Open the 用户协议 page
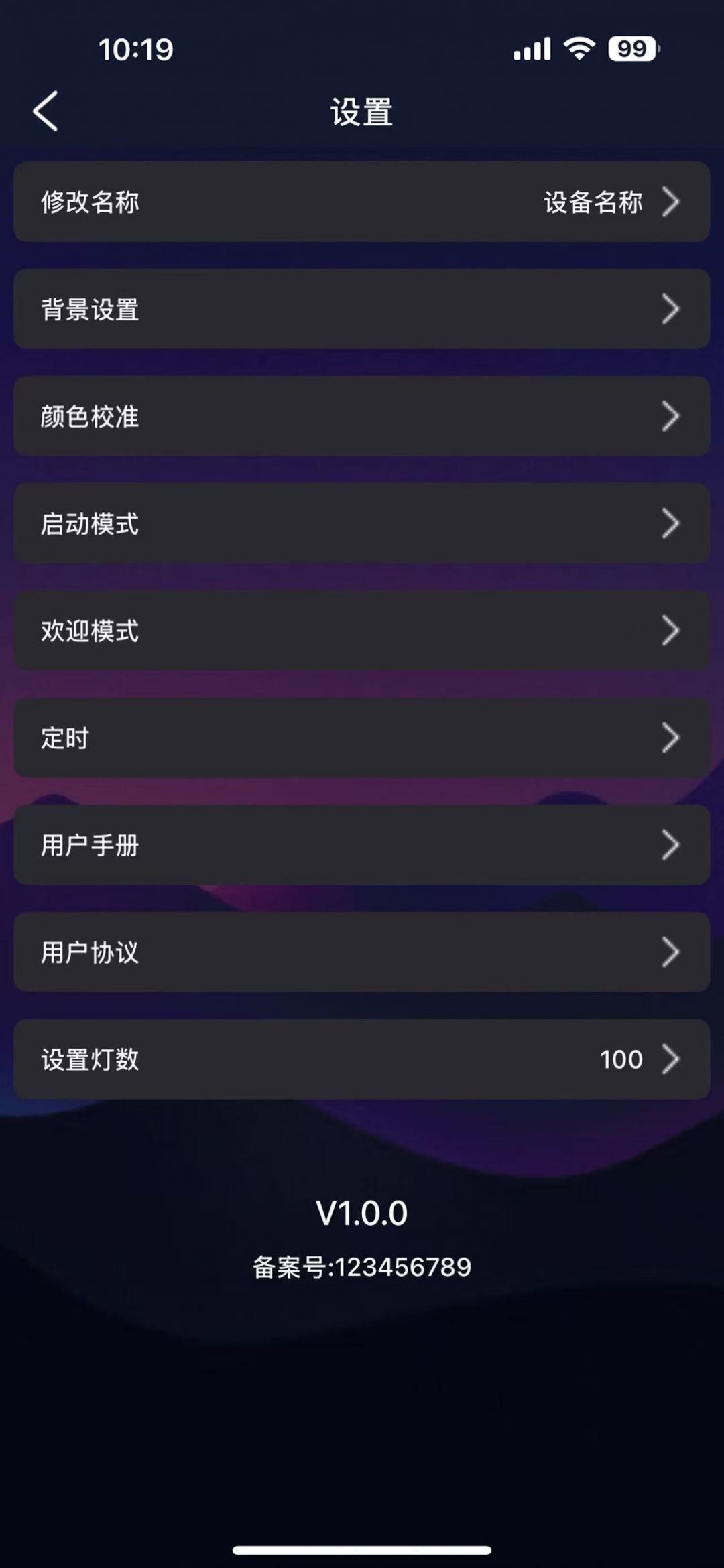Screen dimensions: 724x1568 (x=362, y=952)
